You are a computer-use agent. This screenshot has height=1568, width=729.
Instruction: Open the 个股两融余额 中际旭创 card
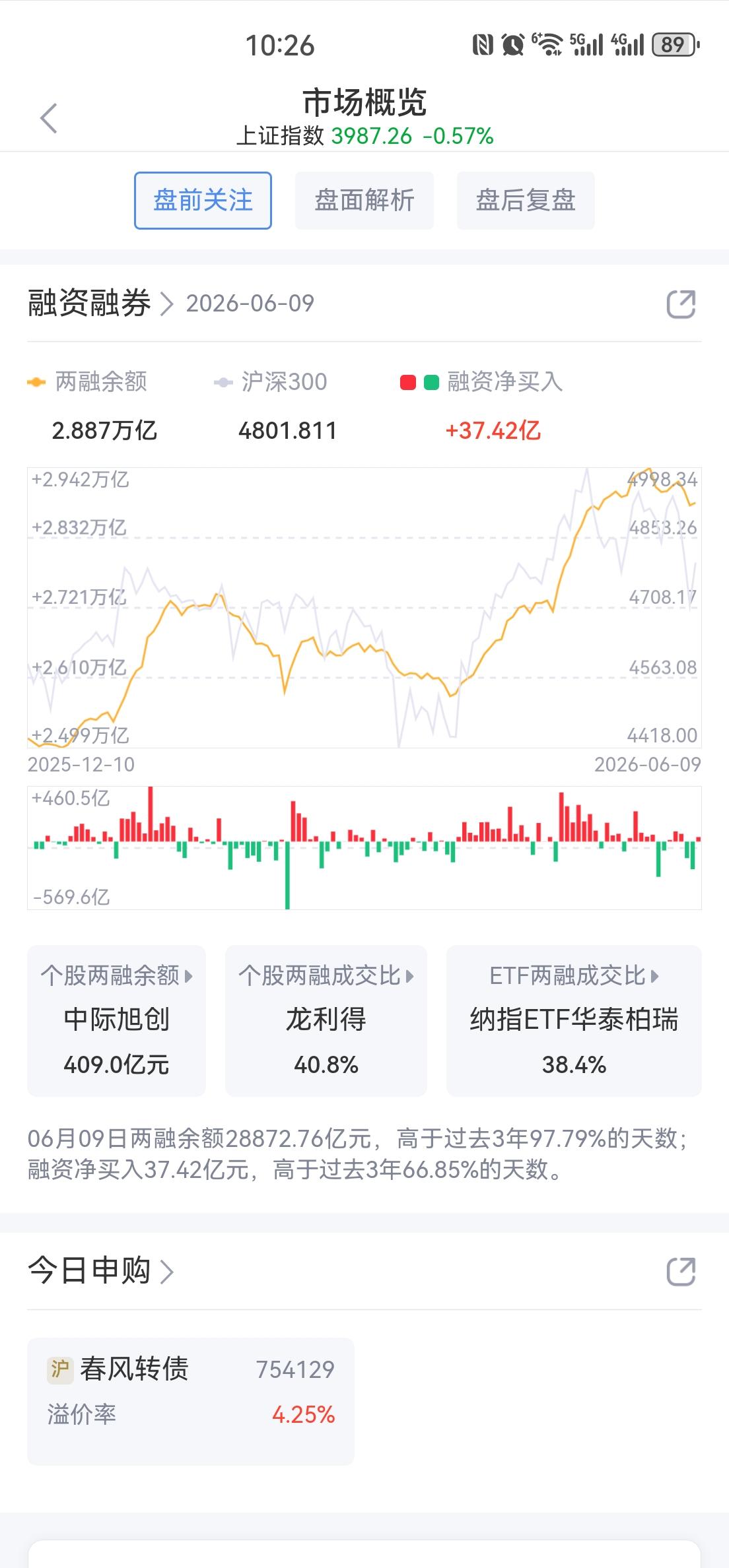[x=116, y=1021]
